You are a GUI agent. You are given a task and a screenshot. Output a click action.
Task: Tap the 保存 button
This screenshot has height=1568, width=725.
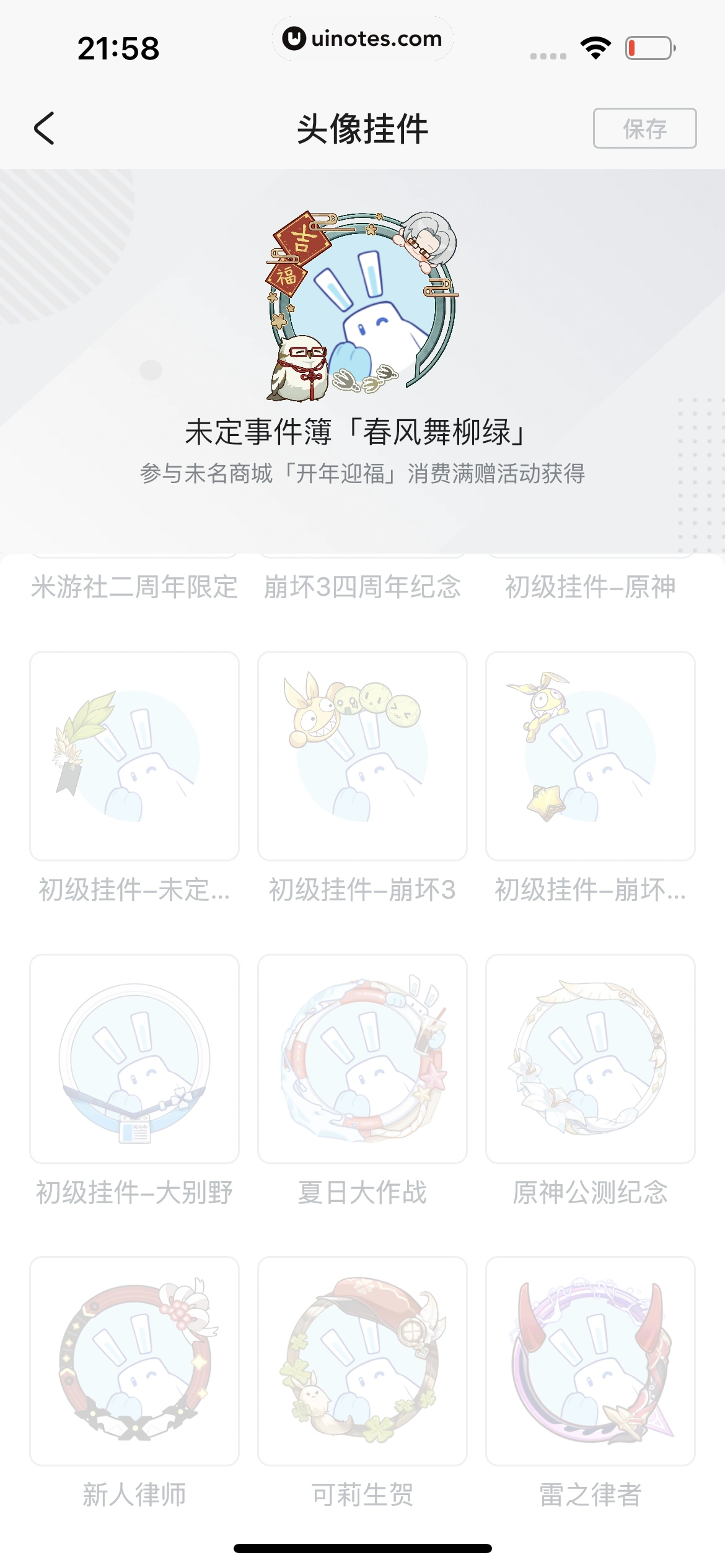point(644,128)
